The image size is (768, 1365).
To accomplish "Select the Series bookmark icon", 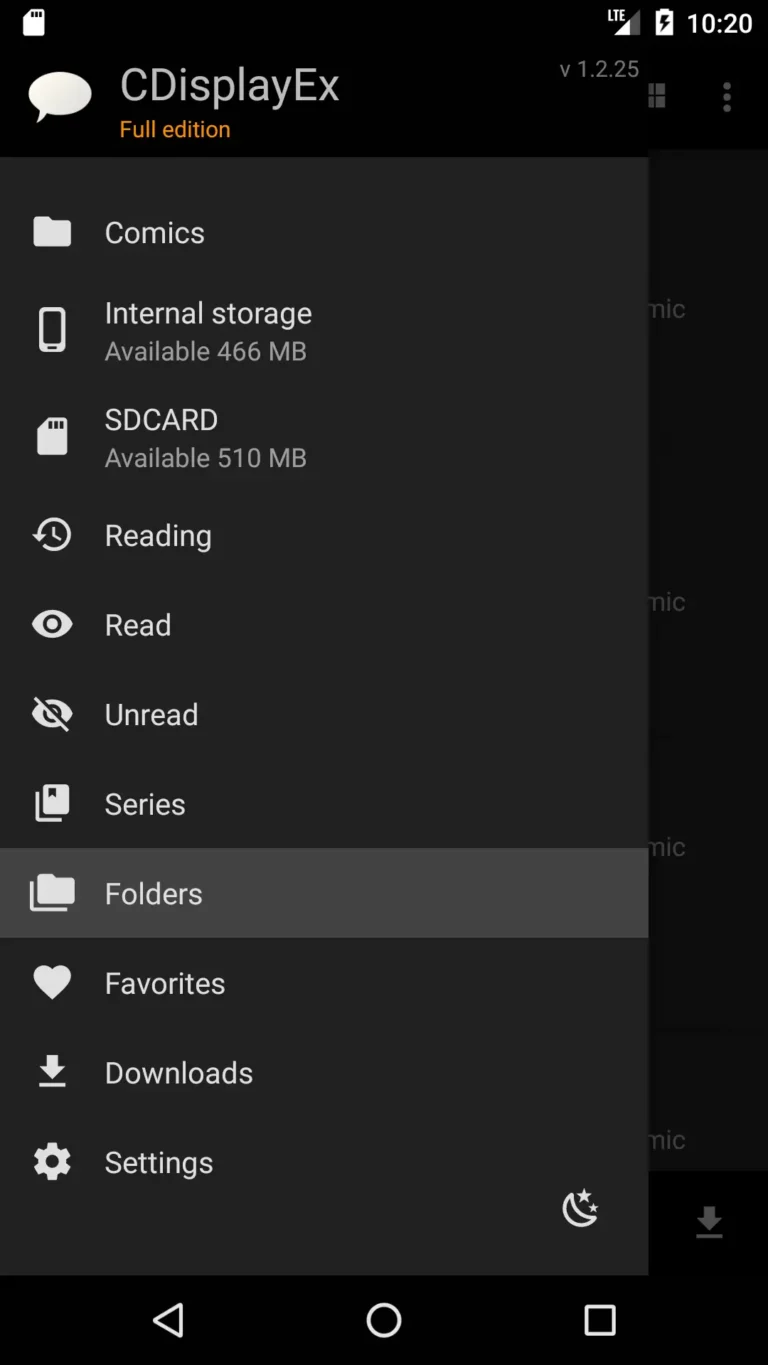I will point(51,803).
